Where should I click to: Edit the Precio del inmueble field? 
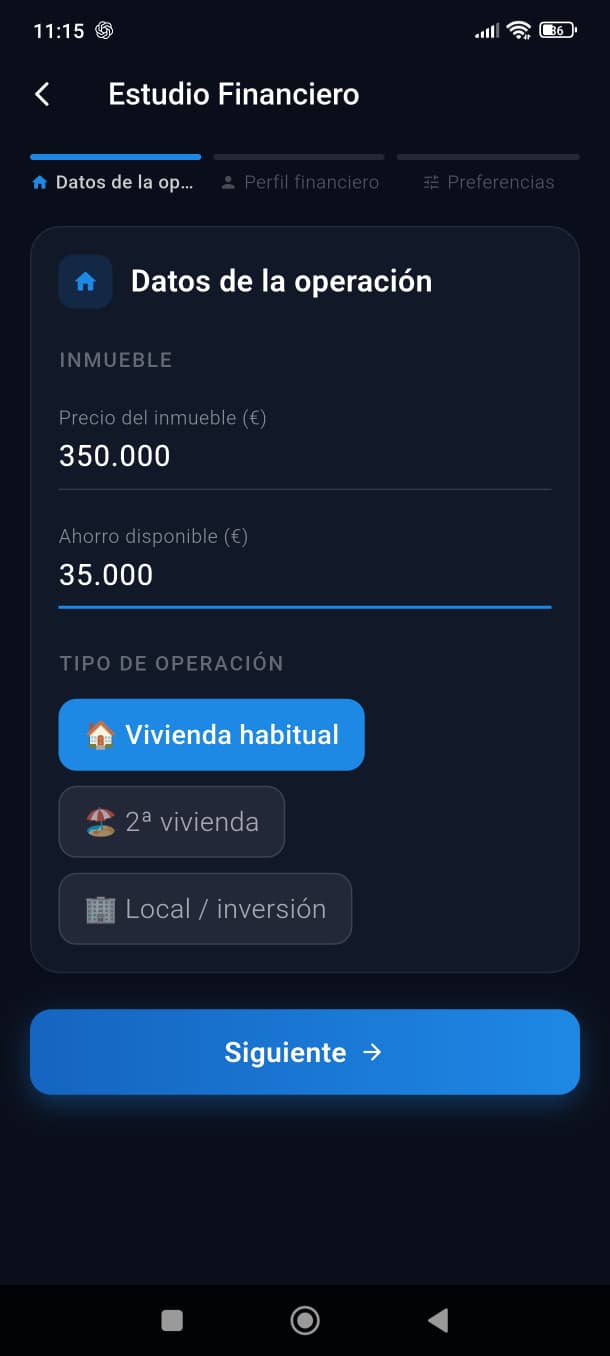click(x=304, y=456)
